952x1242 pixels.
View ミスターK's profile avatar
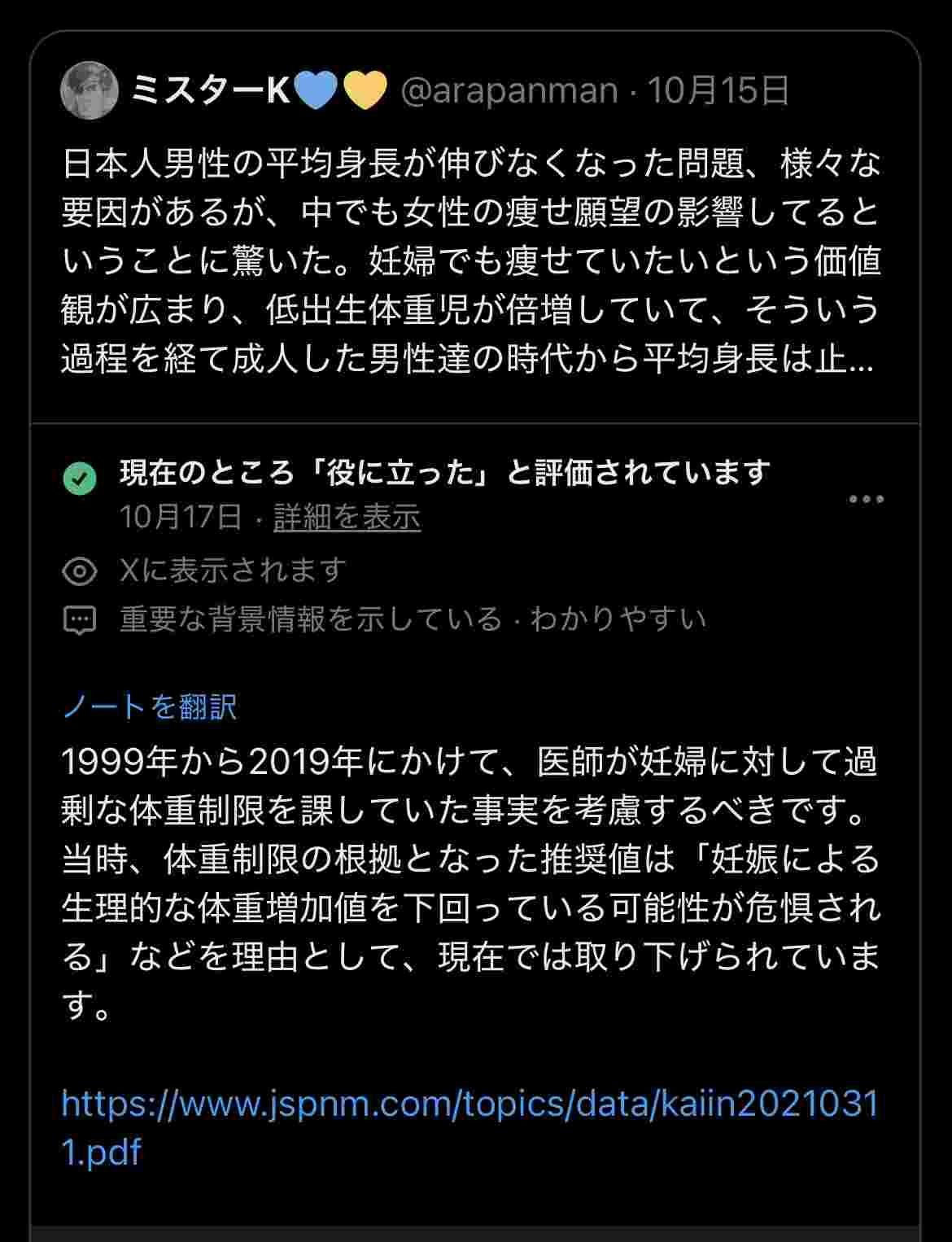(90, 90)
